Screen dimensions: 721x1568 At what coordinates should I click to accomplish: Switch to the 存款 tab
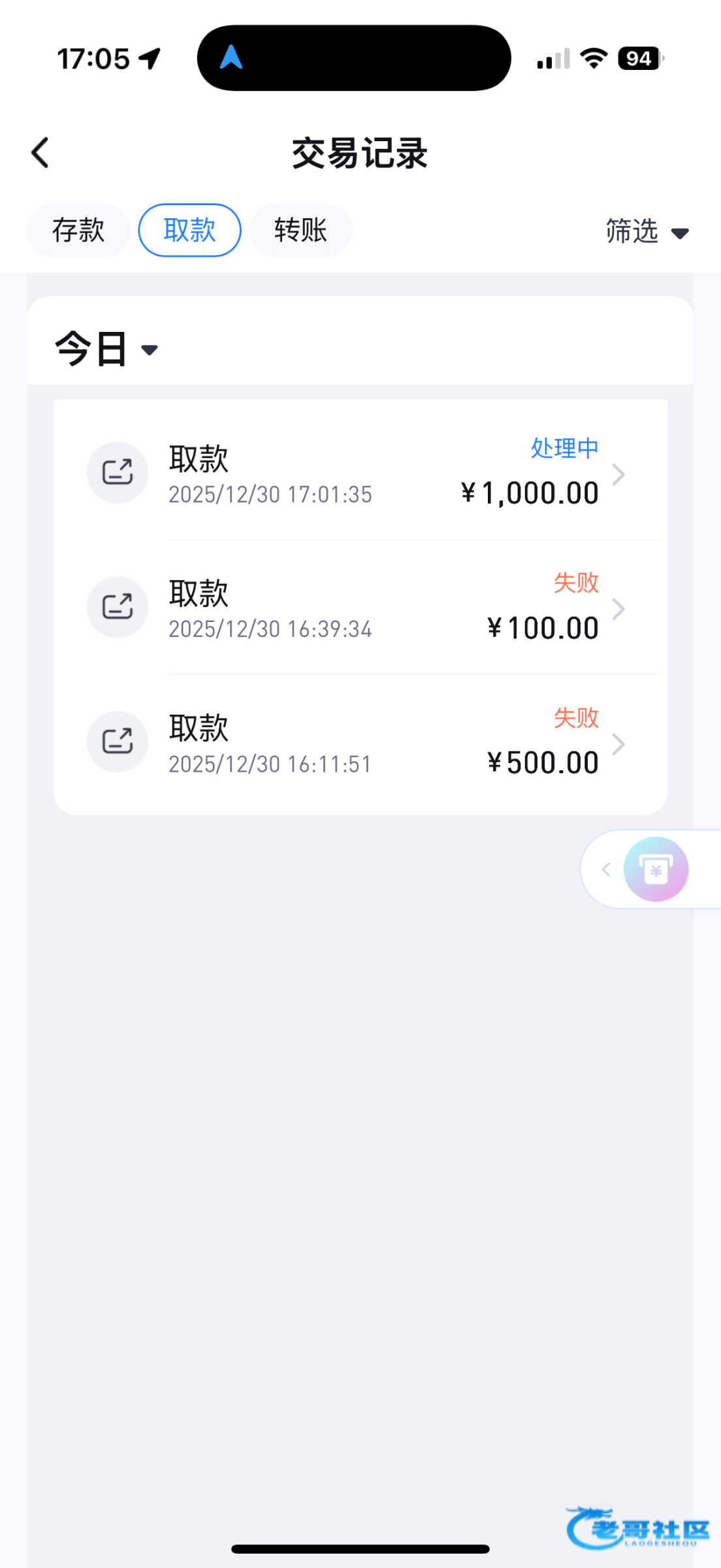[x=78, y=230]
